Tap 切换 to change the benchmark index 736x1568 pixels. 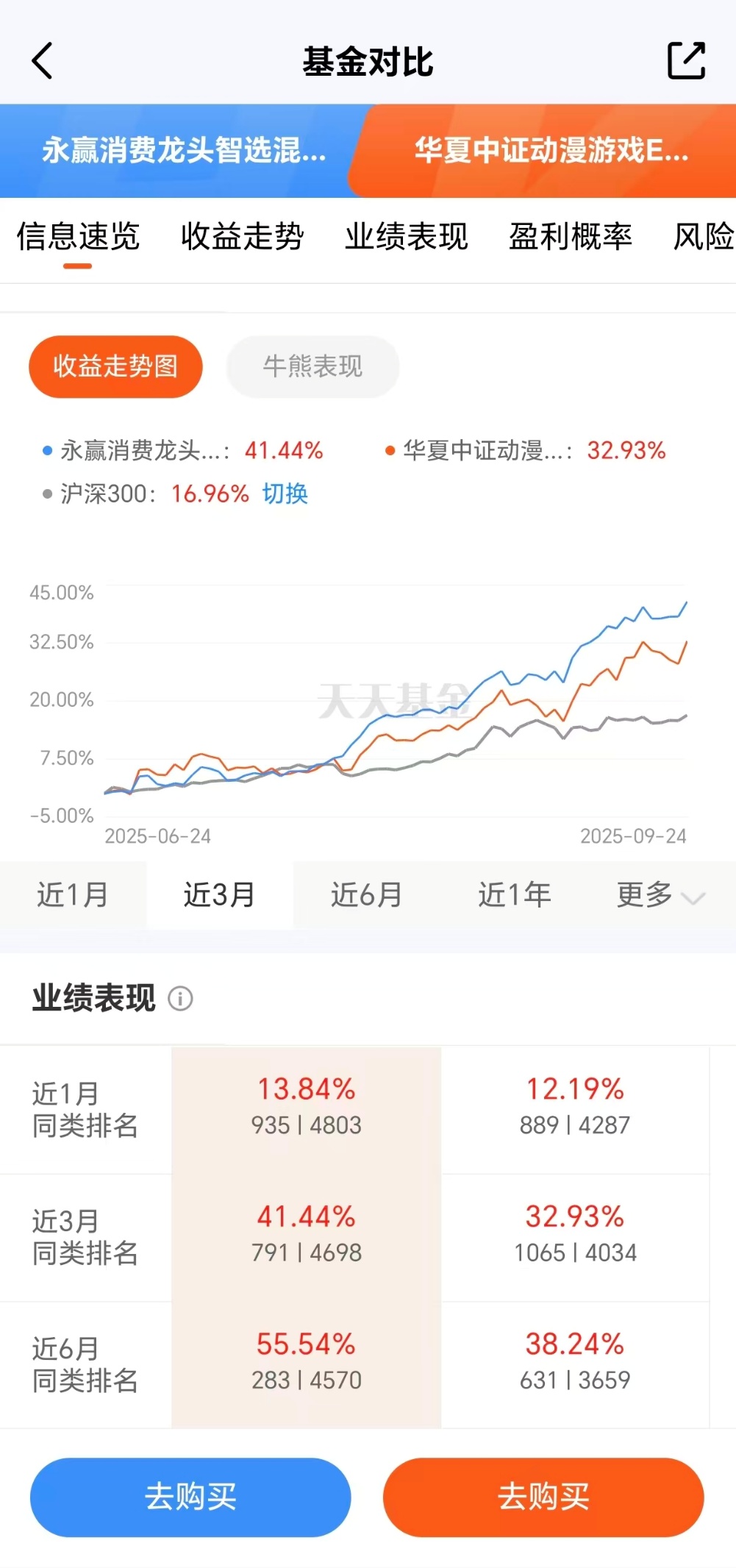pos(285,493)
